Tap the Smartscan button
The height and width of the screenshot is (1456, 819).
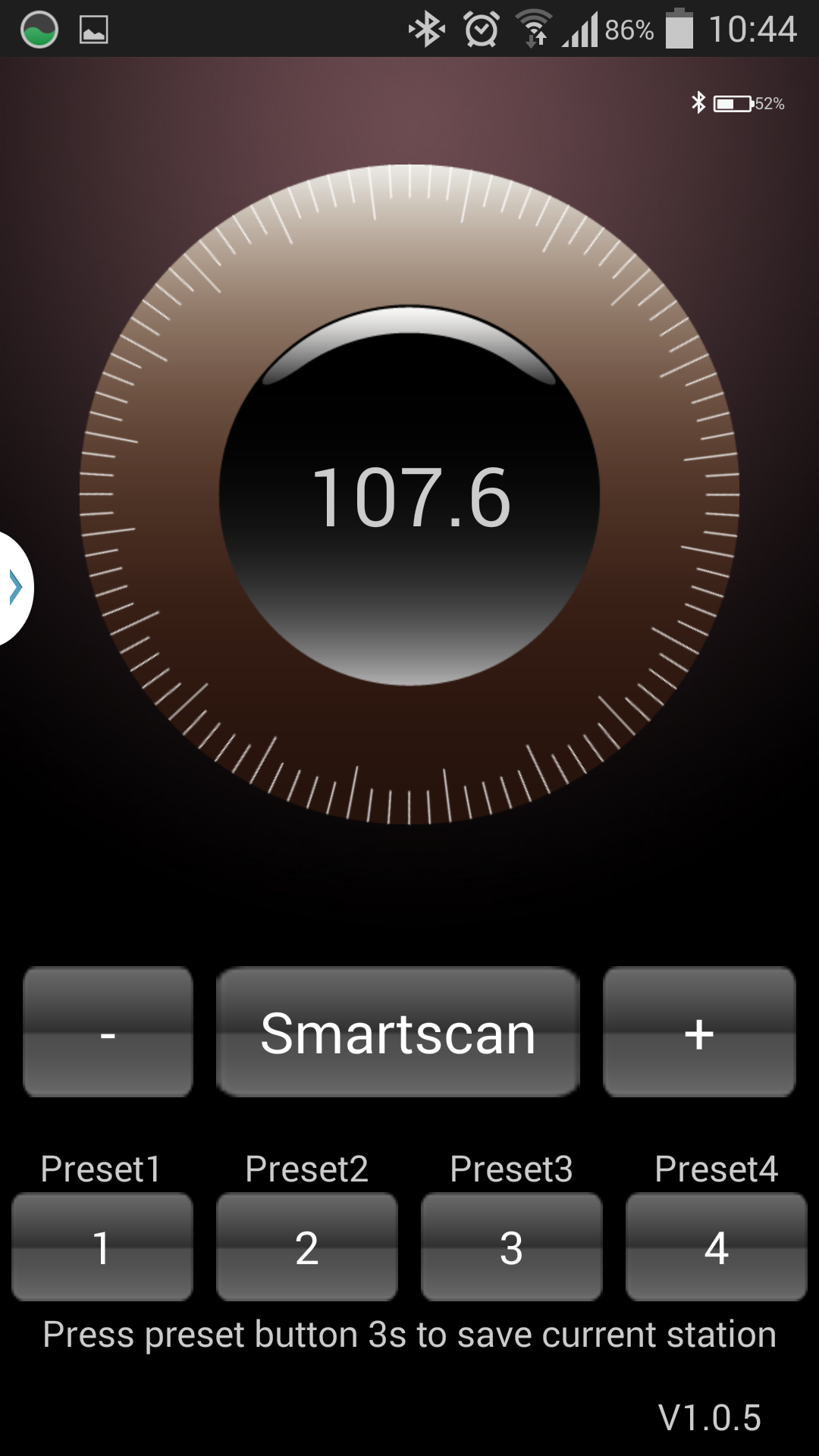click(x=398, y=1032)
